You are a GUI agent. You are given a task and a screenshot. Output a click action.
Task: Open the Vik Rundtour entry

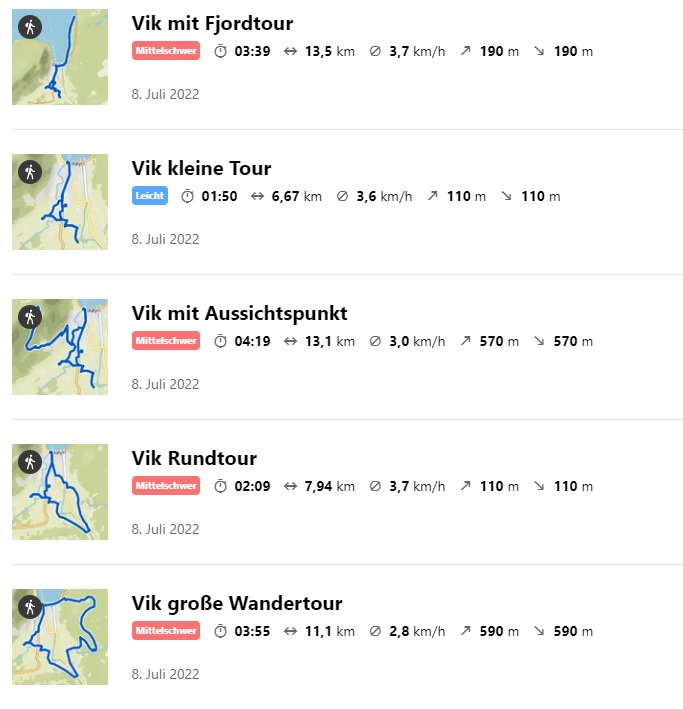[x=194, y=458]
